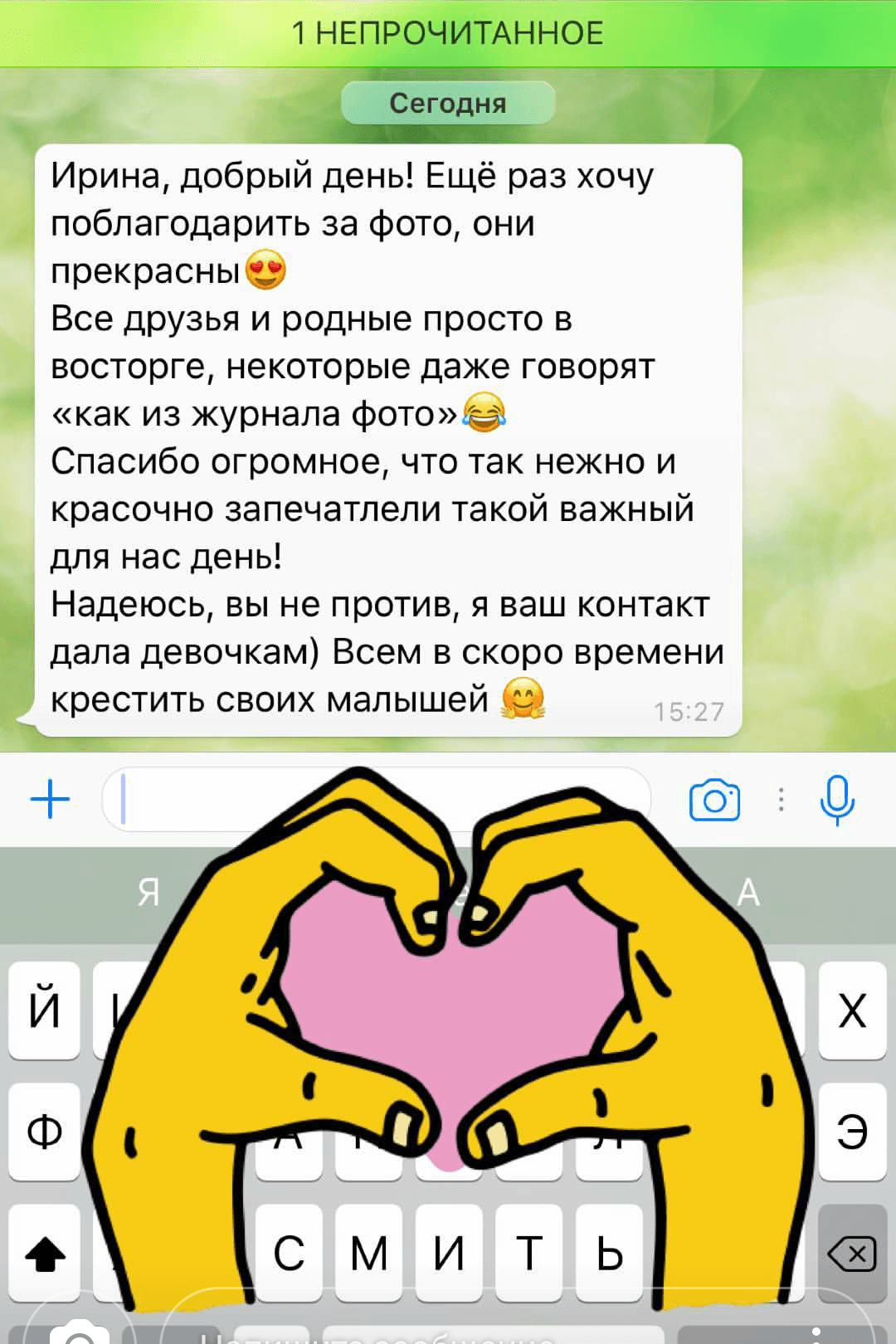Tap the microphone to record voice message
Screen dimensions: 896x1344
(837, 799)
